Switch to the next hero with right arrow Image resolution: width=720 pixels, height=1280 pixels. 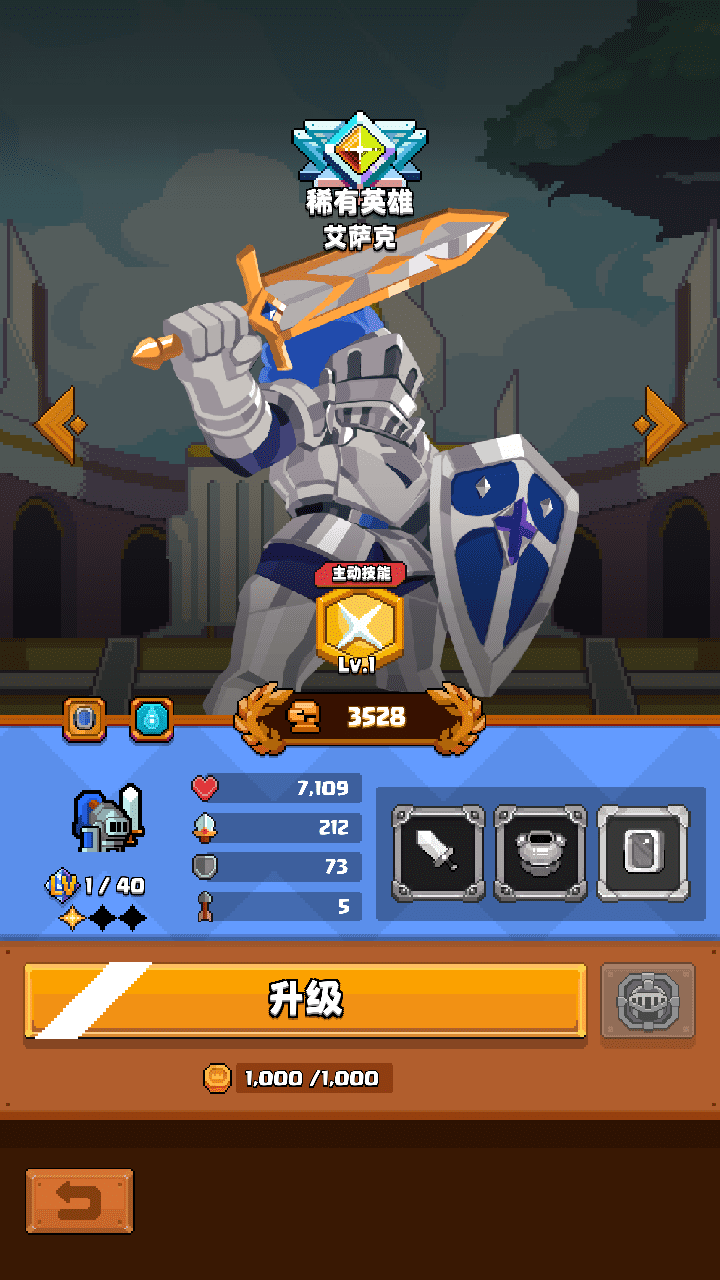(660, 425)
